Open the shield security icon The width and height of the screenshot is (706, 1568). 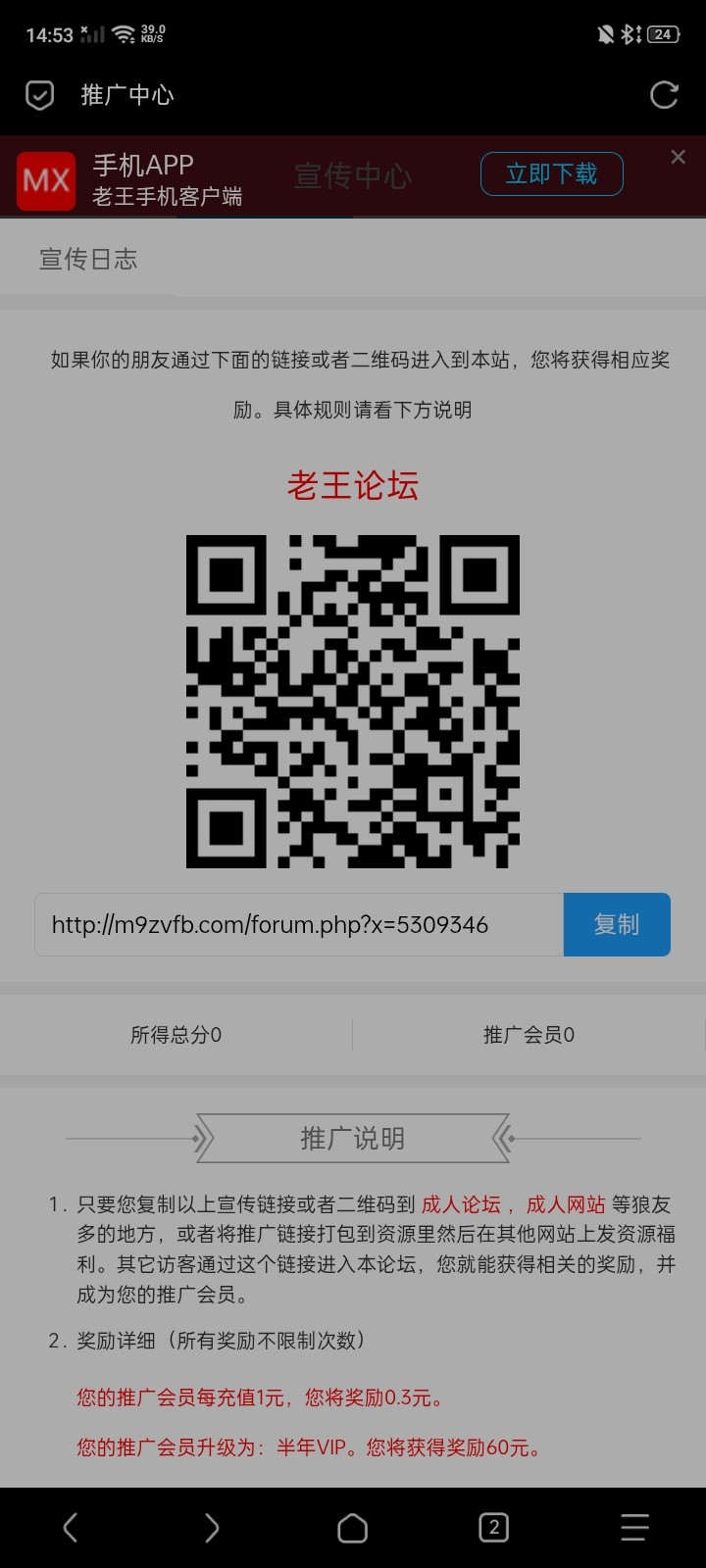pyautogui.click(x=39, y=95)
